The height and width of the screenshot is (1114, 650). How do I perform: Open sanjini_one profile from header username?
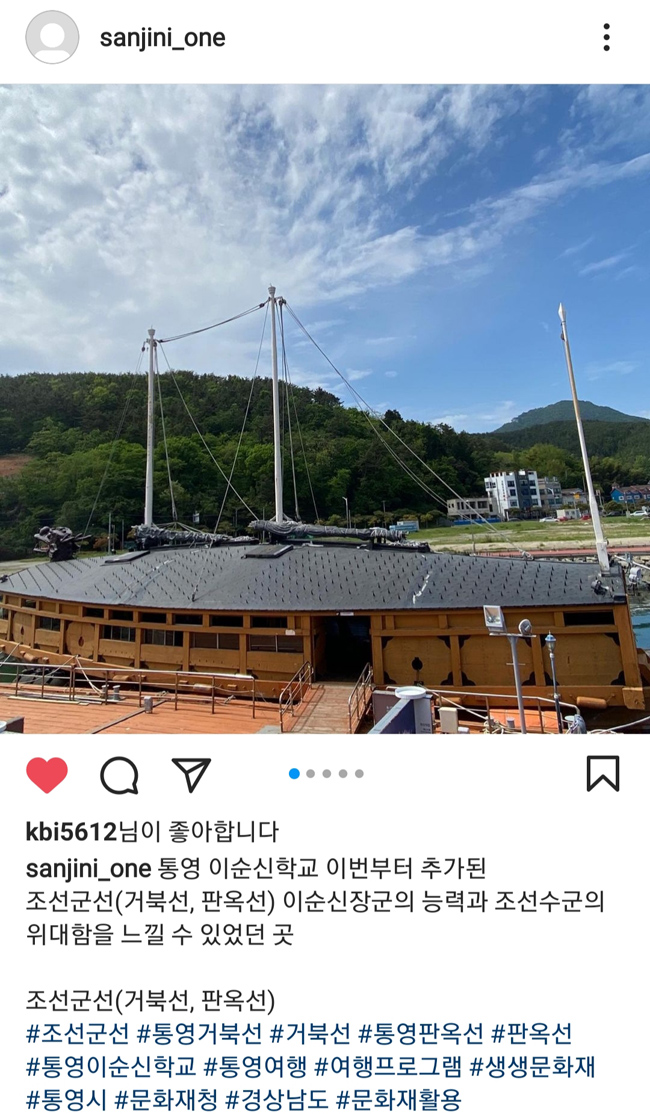pyautogui.click(x=162, y=38)
